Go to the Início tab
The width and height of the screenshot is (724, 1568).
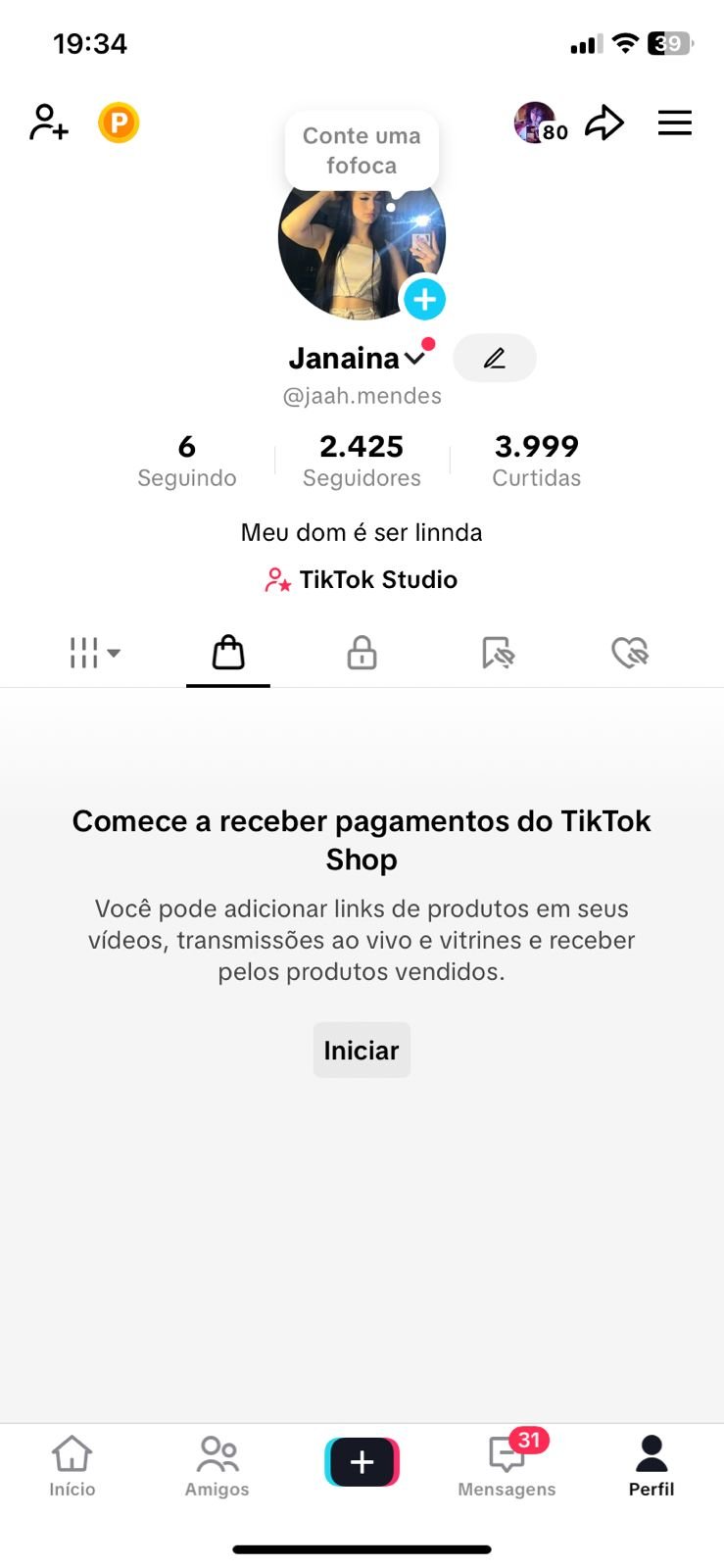[x=72, y=1466]
